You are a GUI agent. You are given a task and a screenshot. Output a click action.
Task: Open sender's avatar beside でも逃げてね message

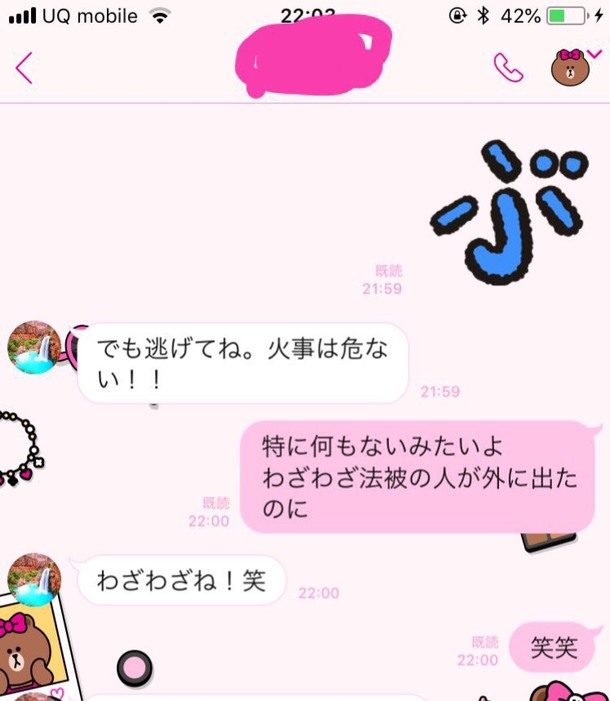click(x=34, y=348)
